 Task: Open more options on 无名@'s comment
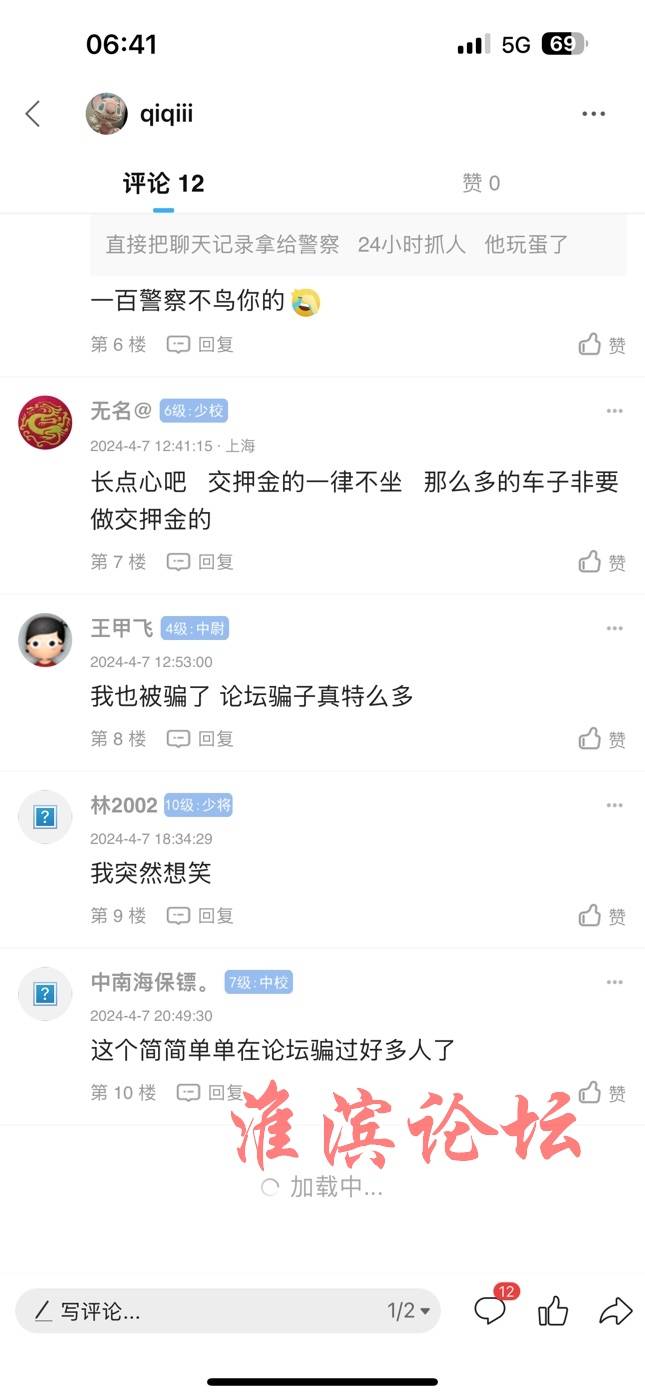coord(614,411)
